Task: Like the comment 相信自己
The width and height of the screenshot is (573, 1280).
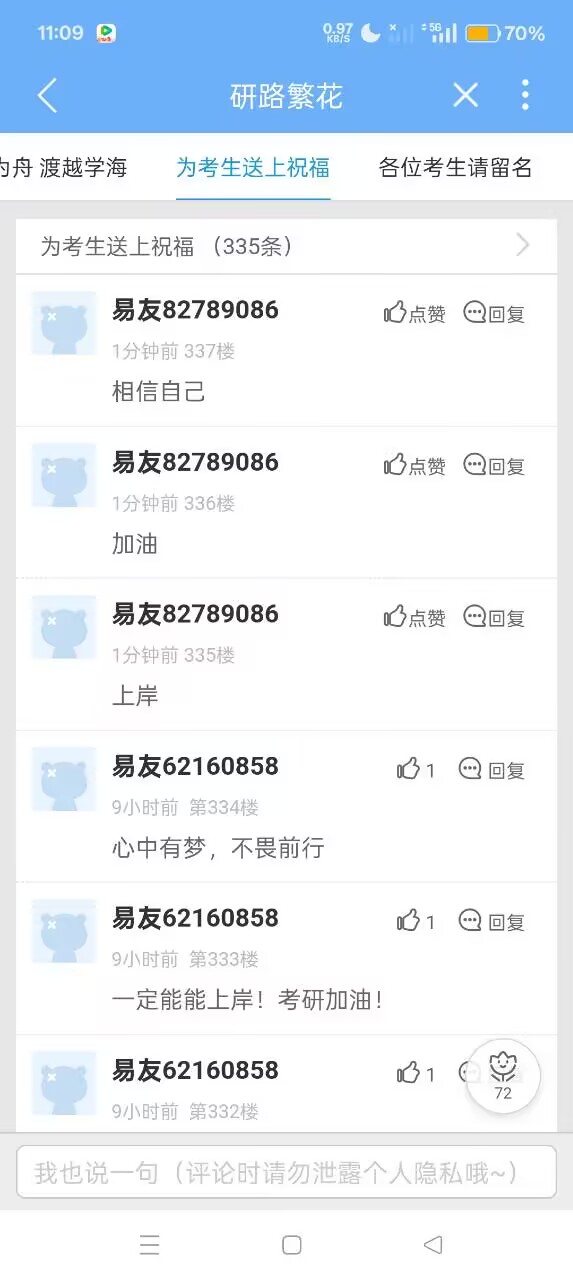Action: pyautogui.click(x=415, y=313)
